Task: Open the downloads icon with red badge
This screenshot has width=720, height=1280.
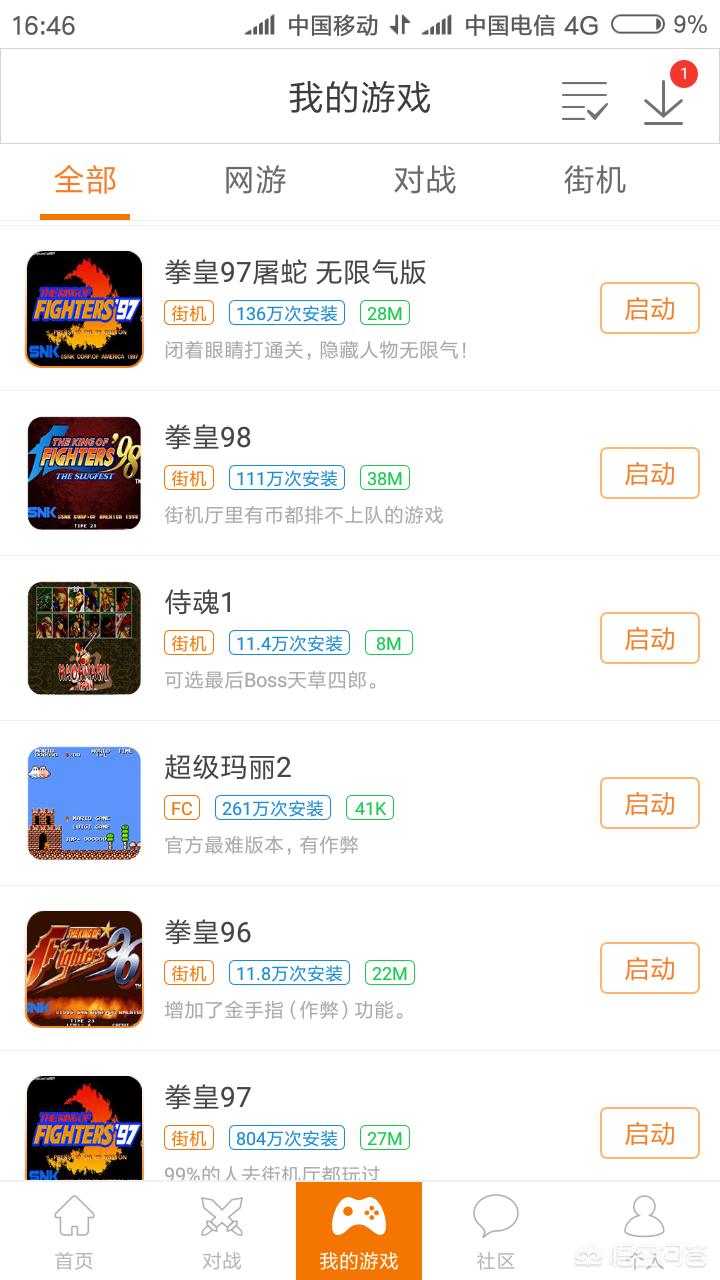Action: click(x=664, y=99)
